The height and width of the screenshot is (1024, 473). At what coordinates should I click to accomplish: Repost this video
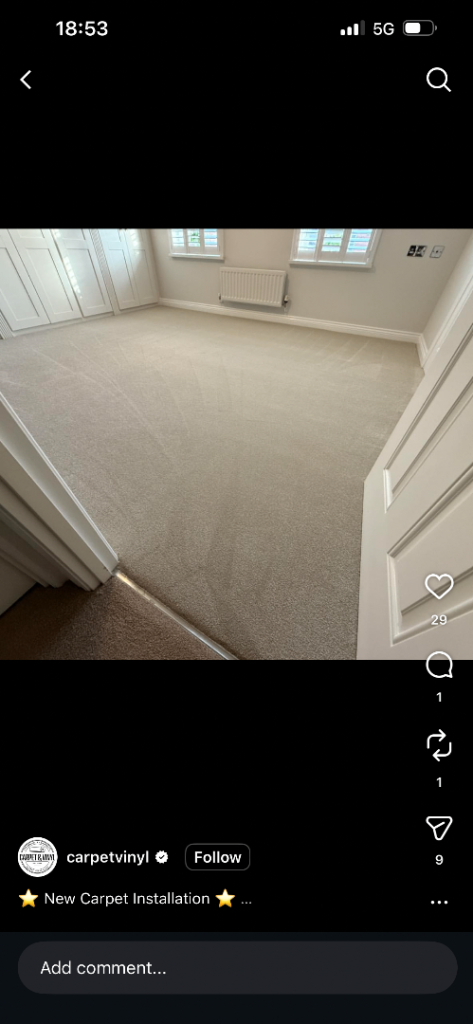[x=439, y=745]
